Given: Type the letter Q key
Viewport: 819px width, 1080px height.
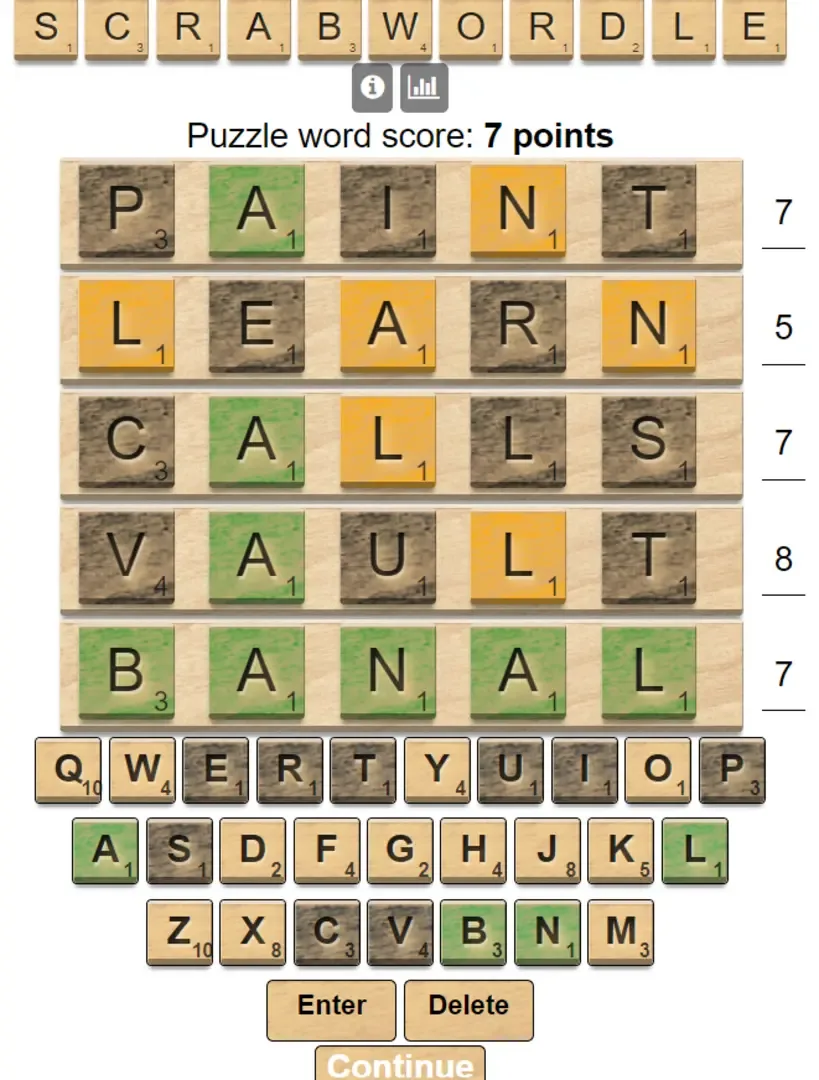Looking at the screenshot, I should pos(68,770).
